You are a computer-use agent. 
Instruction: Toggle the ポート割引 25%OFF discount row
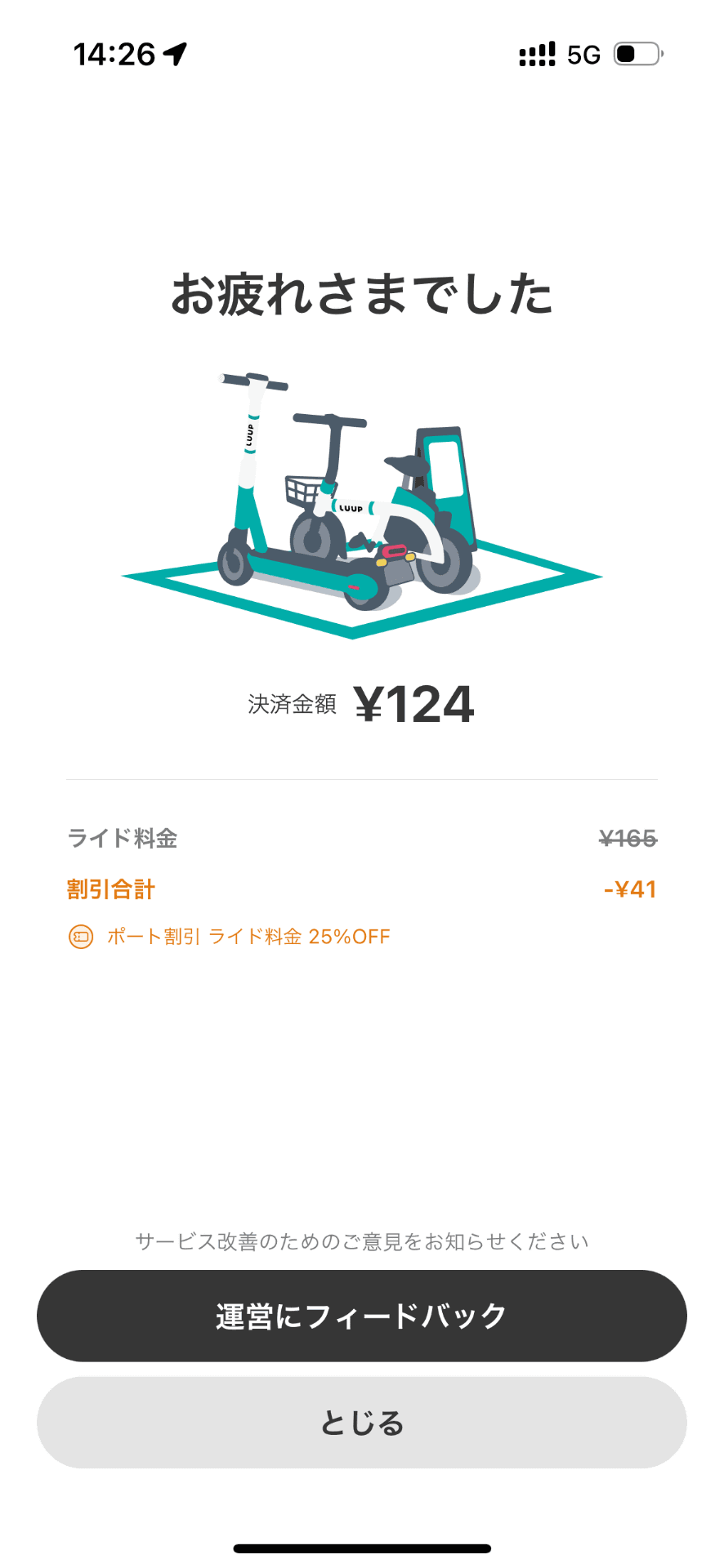[x=245, y=938]
